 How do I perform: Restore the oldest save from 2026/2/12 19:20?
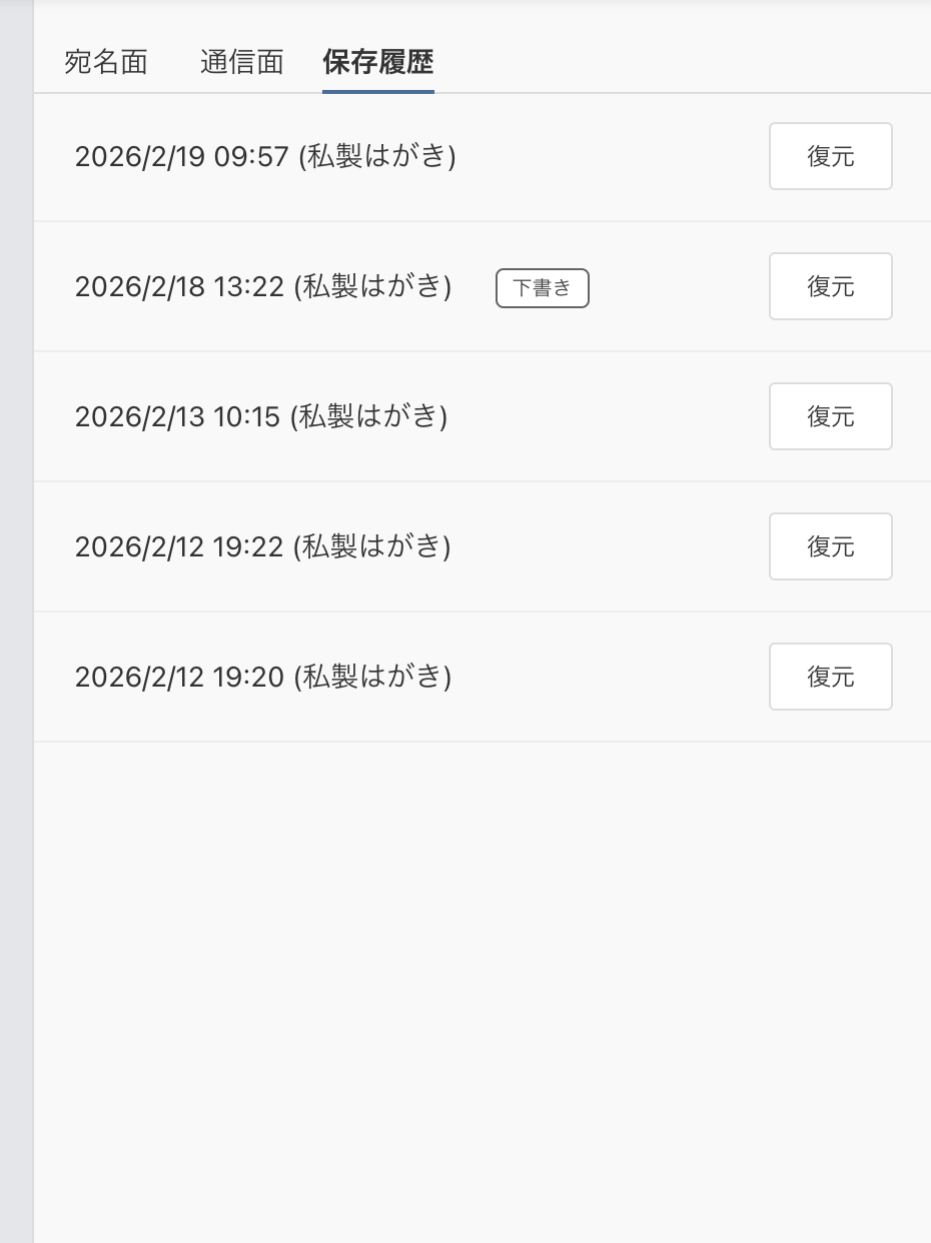click(829, 677)
